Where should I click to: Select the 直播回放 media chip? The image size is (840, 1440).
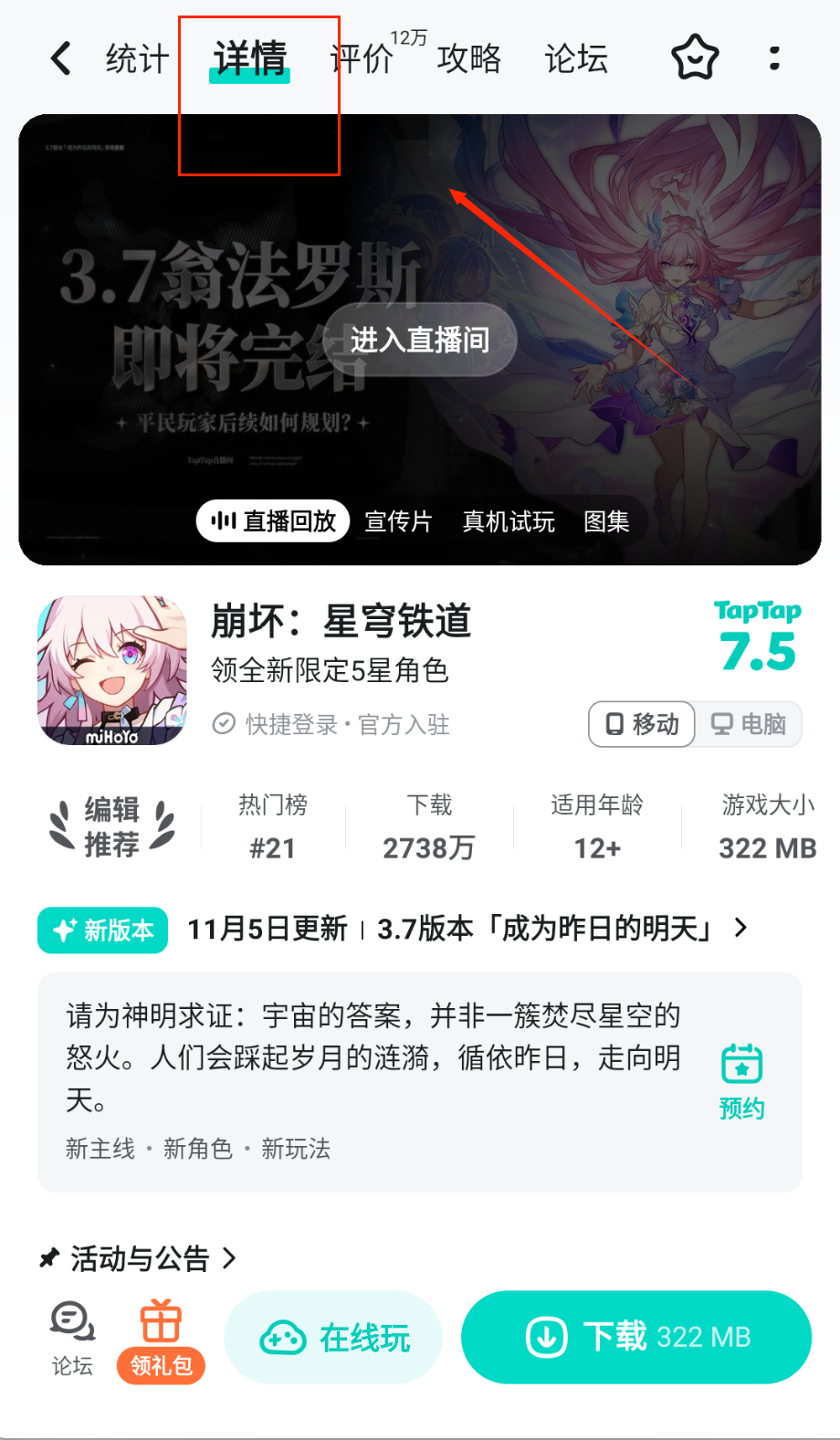(273, 521)
